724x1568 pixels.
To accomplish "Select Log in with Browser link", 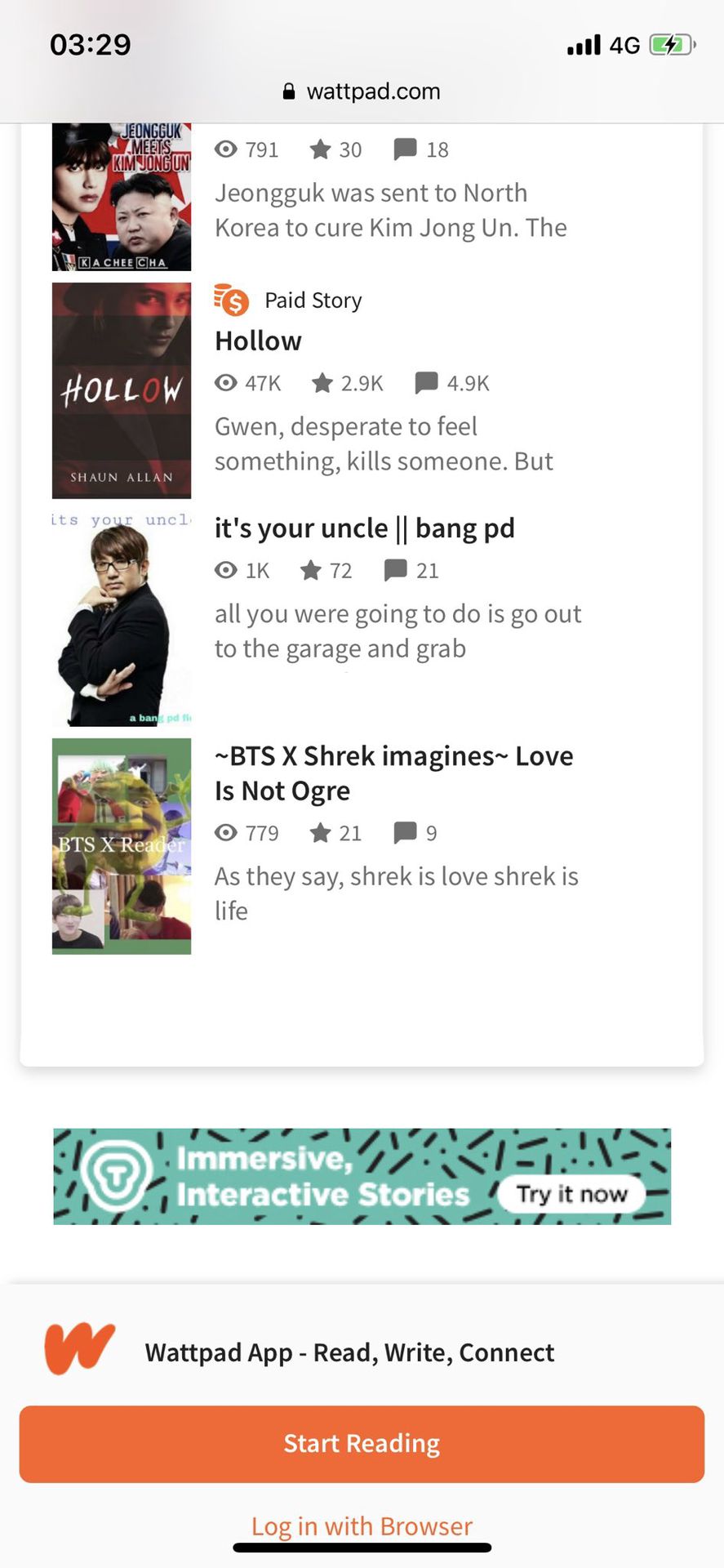I will click(x=362, y=1526).
